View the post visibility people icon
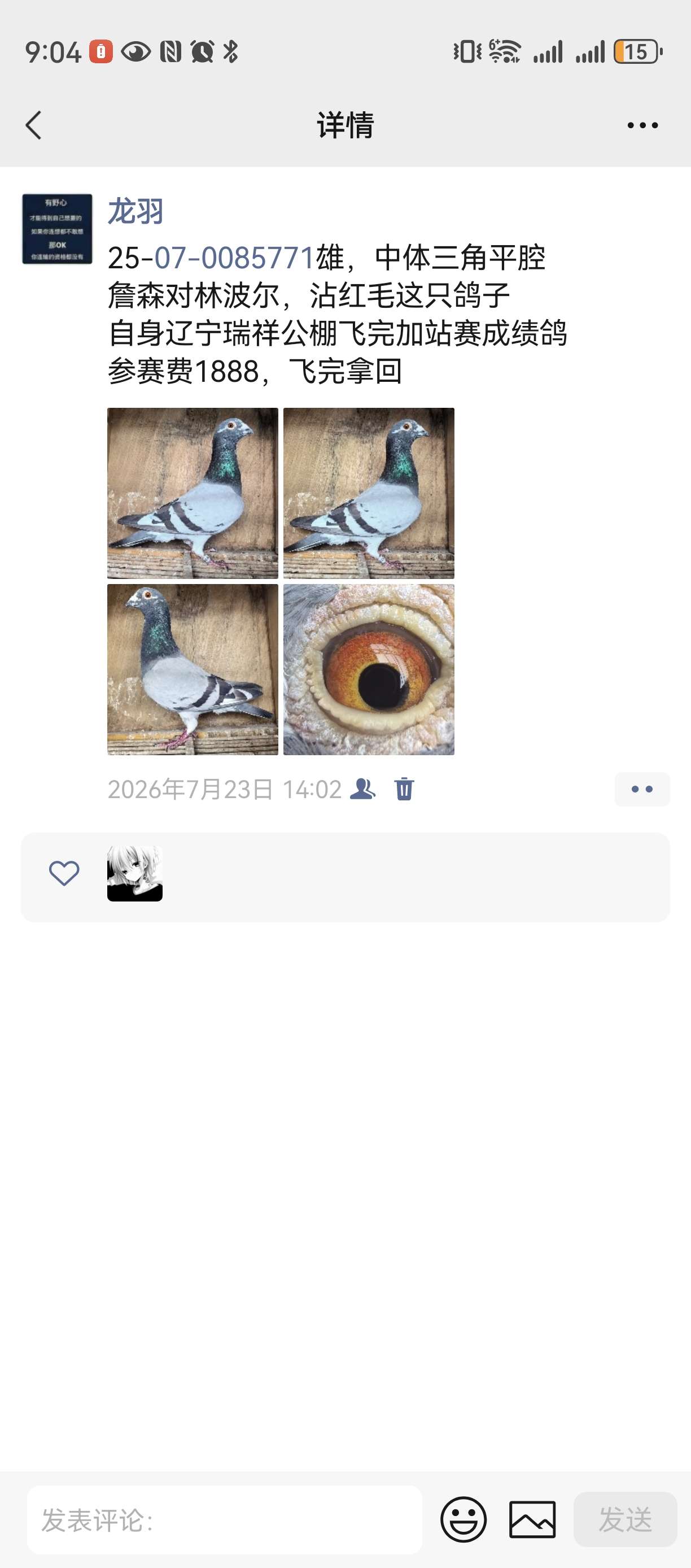691x1568 pixels. tap(362, 789)
